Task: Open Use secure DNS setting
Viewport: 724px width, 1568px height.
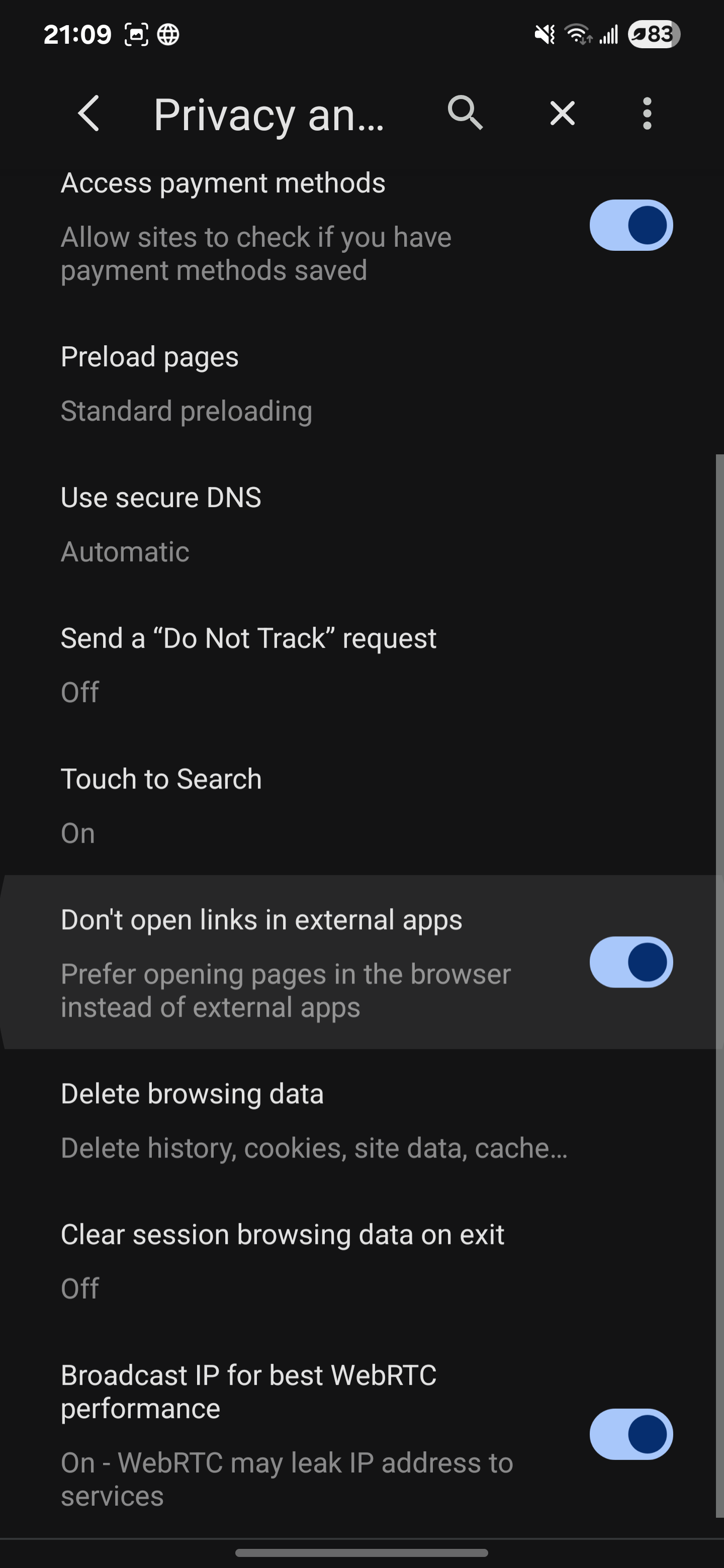Action: (x=361, y=524)
